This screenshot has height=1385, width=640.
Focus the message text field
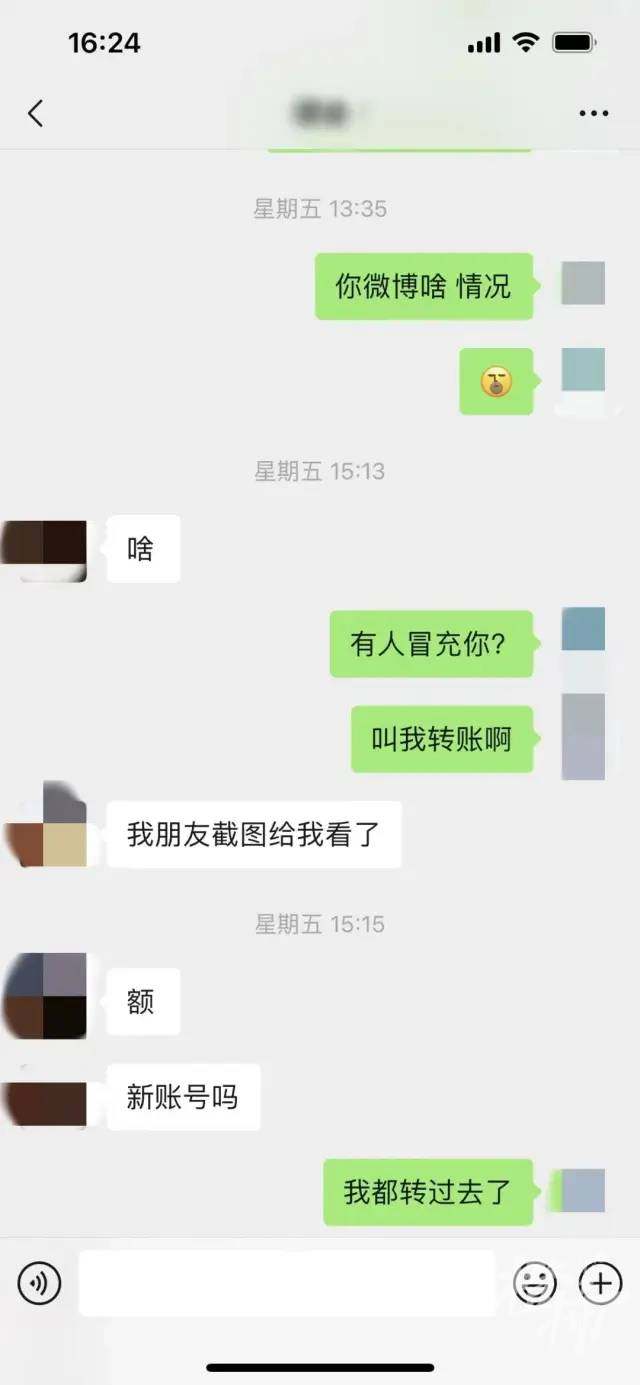(286, 1283)
